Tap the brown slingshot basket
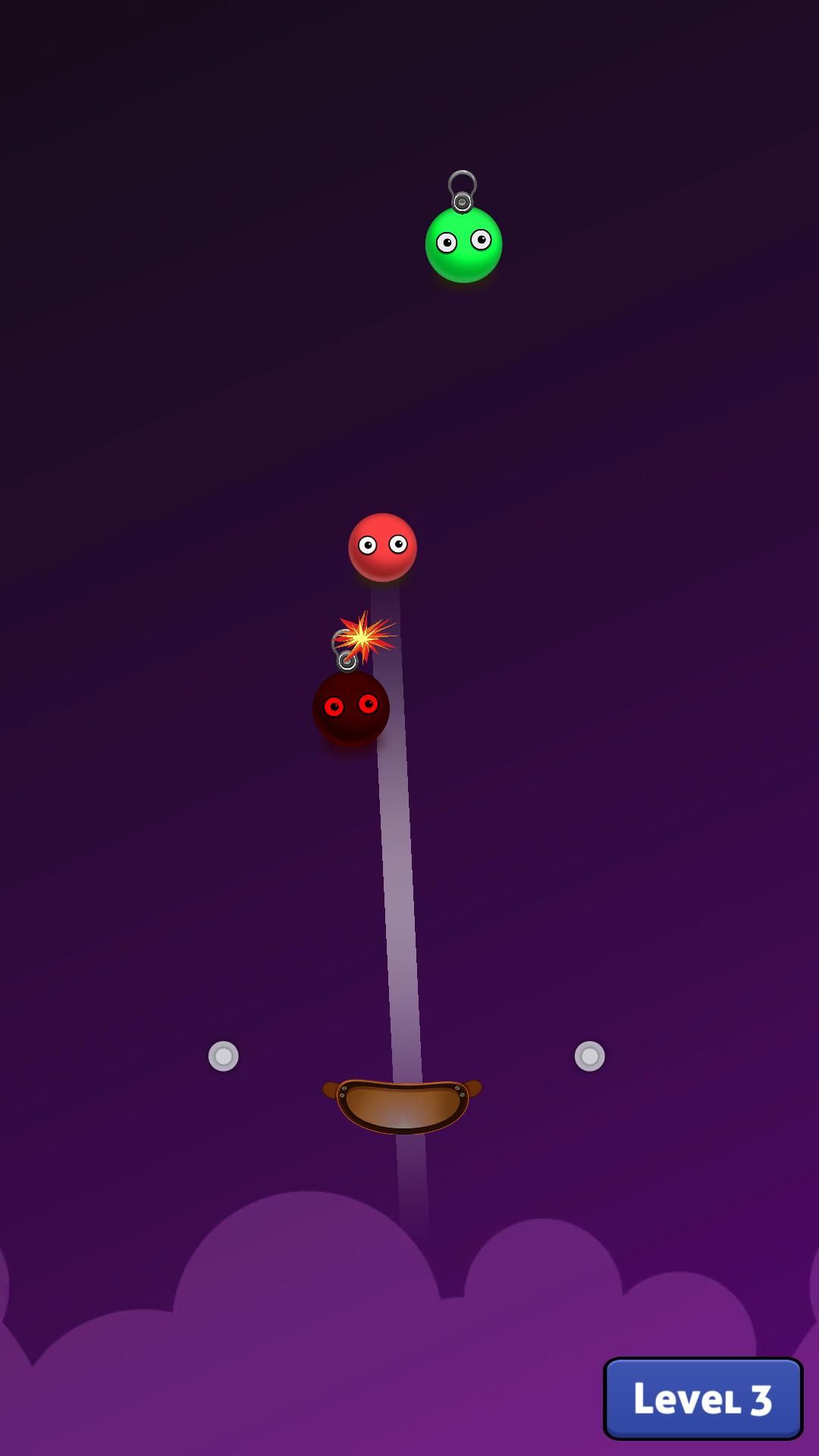819x1456 pixels. pos(403,1106)
